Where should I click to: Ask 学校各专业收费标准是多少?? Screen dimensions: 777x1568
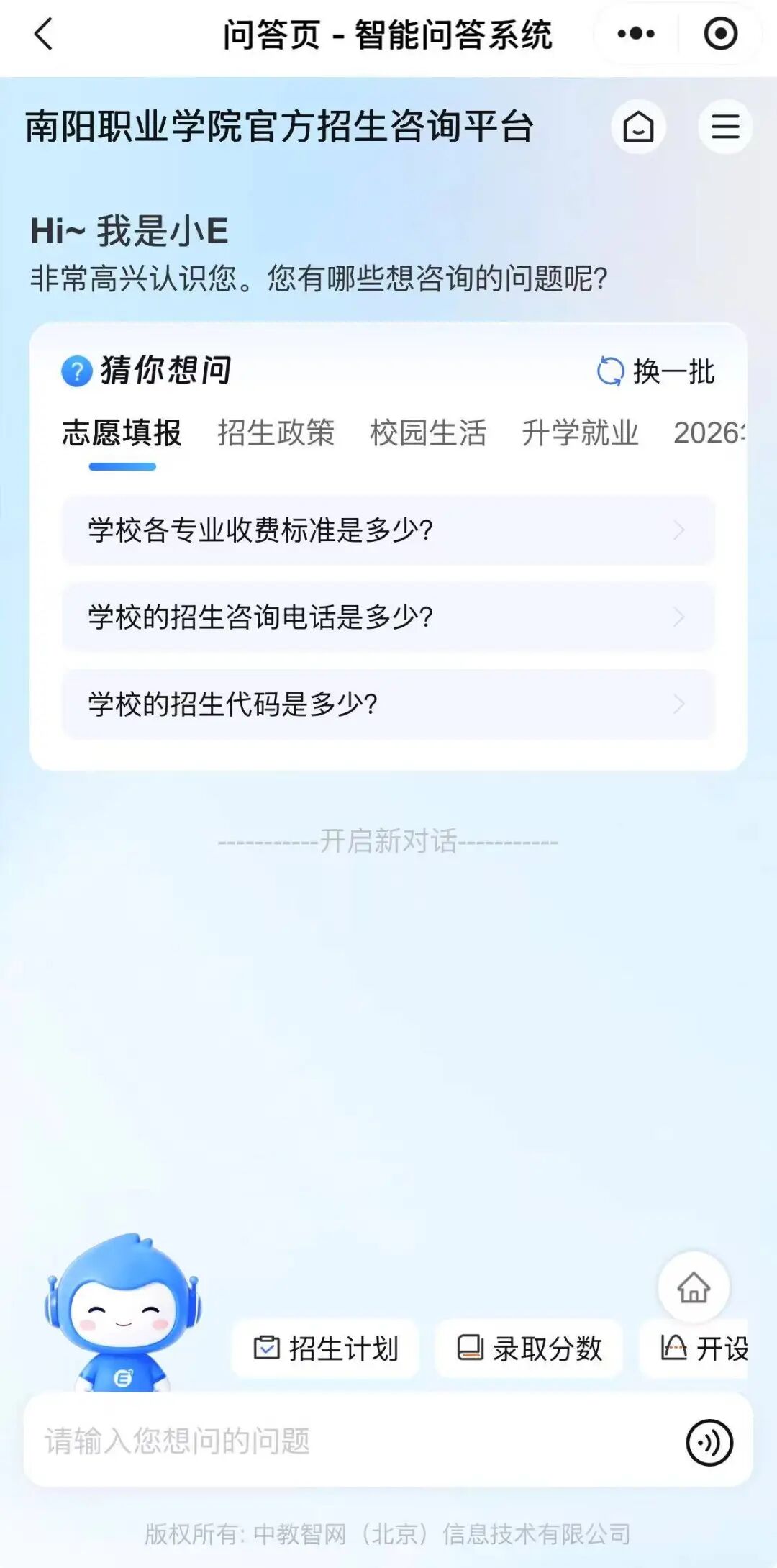click(x=388, y=530)
